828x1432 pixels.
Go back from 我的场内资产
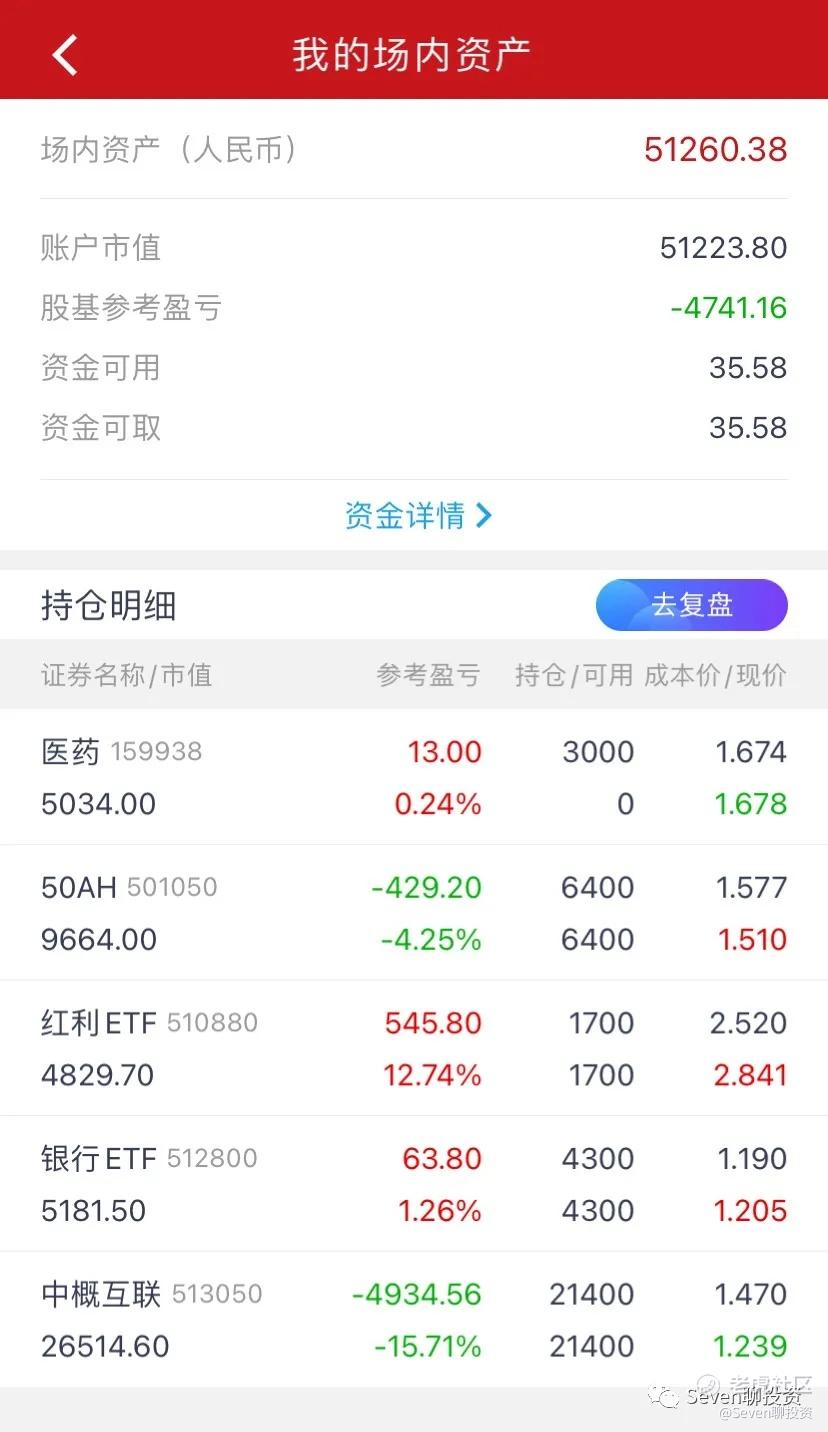coord(65,54)
